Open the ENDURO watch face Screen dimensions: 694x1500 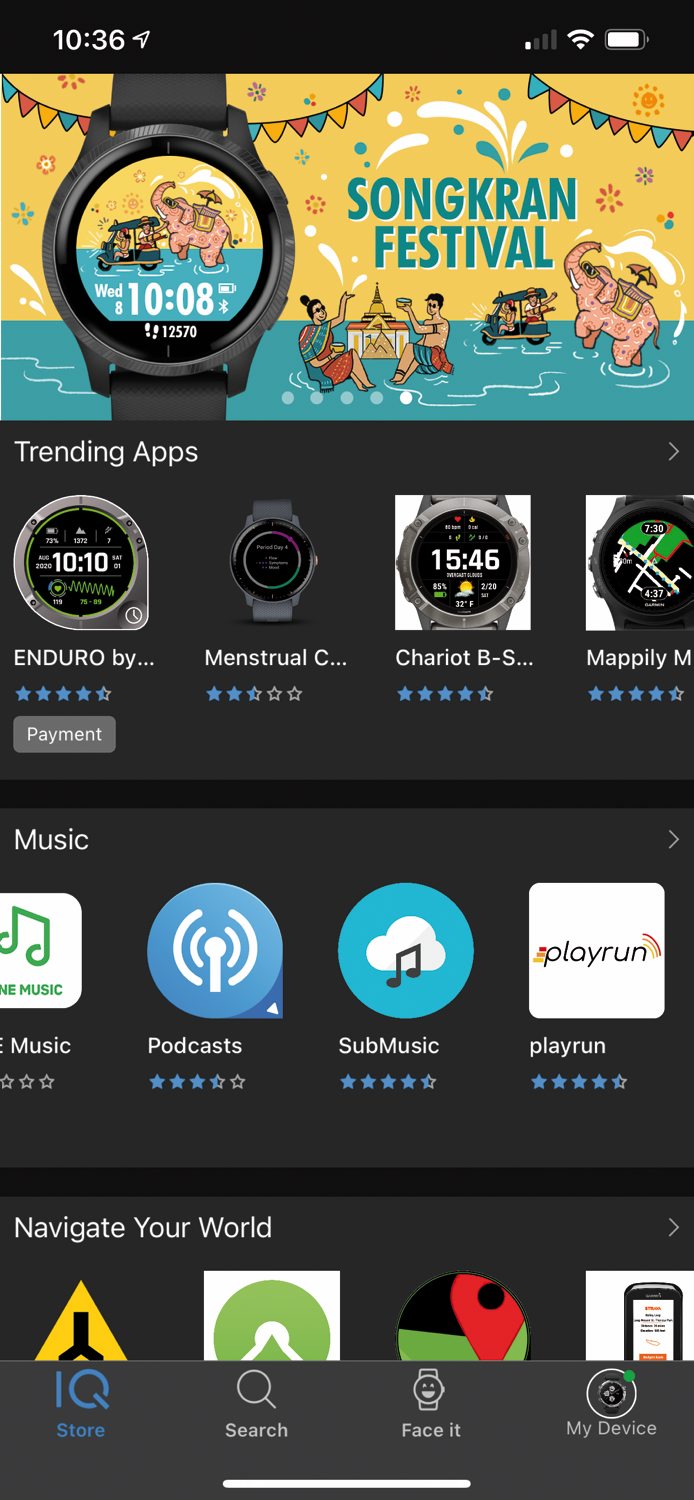[81, 562]
